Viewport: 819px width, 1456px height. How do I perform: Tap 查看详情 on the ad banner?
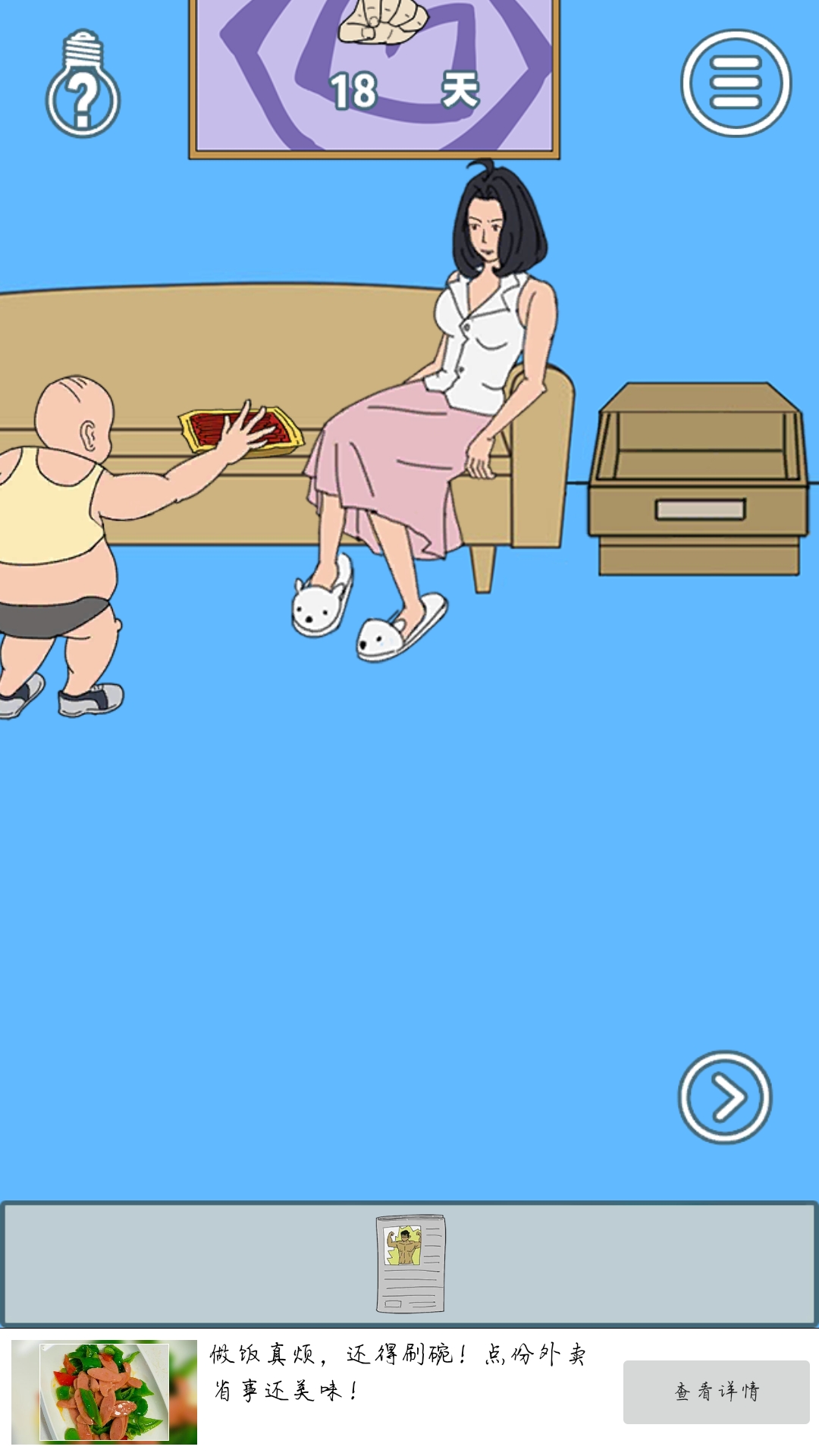tap(716, 1392)
